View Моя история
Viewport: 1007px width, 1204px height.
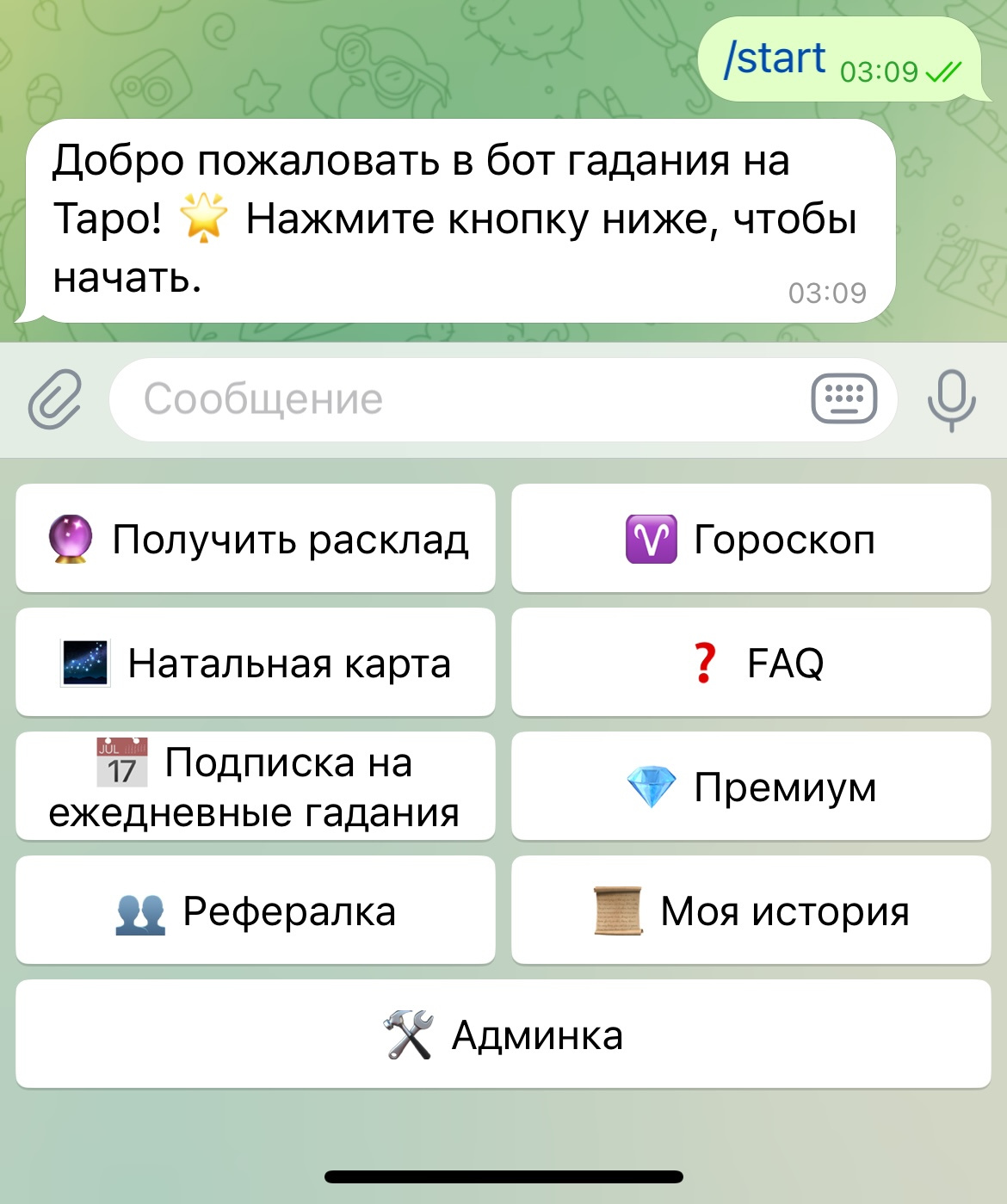tap(751, 911)
